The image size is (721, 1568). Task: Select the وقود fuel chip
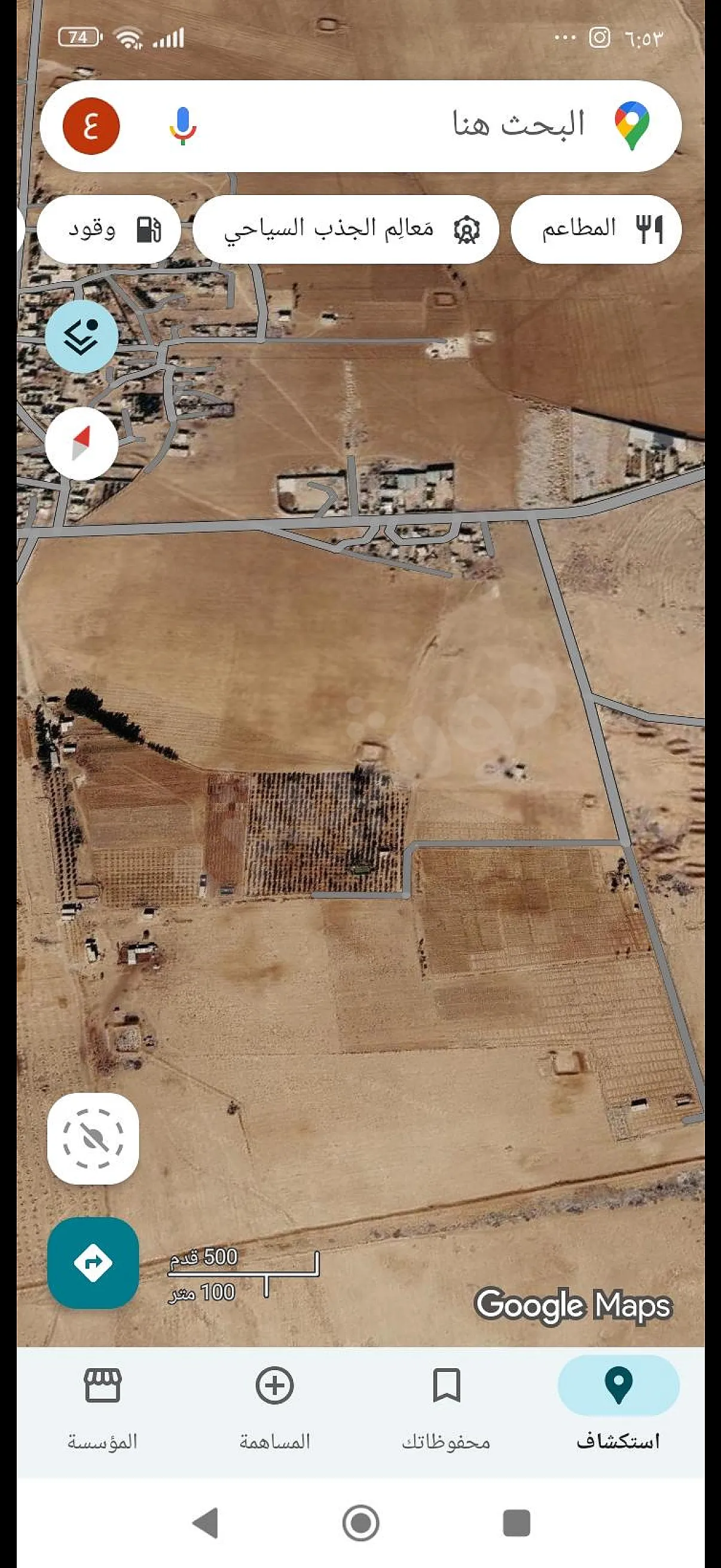pos(109,229)
